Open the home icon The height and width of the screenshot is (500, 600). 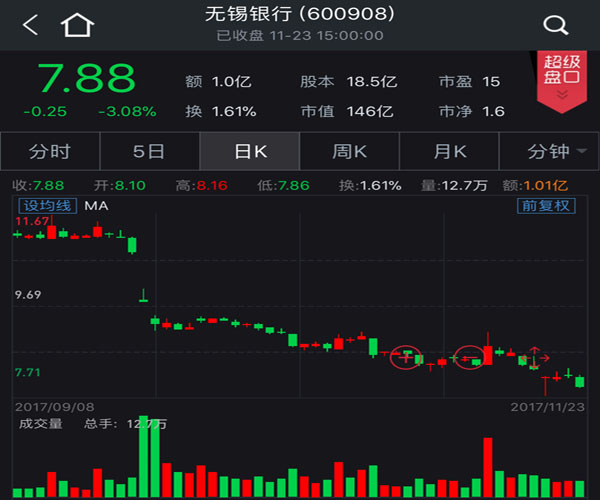pyautogui.click(x=77, y=25)
